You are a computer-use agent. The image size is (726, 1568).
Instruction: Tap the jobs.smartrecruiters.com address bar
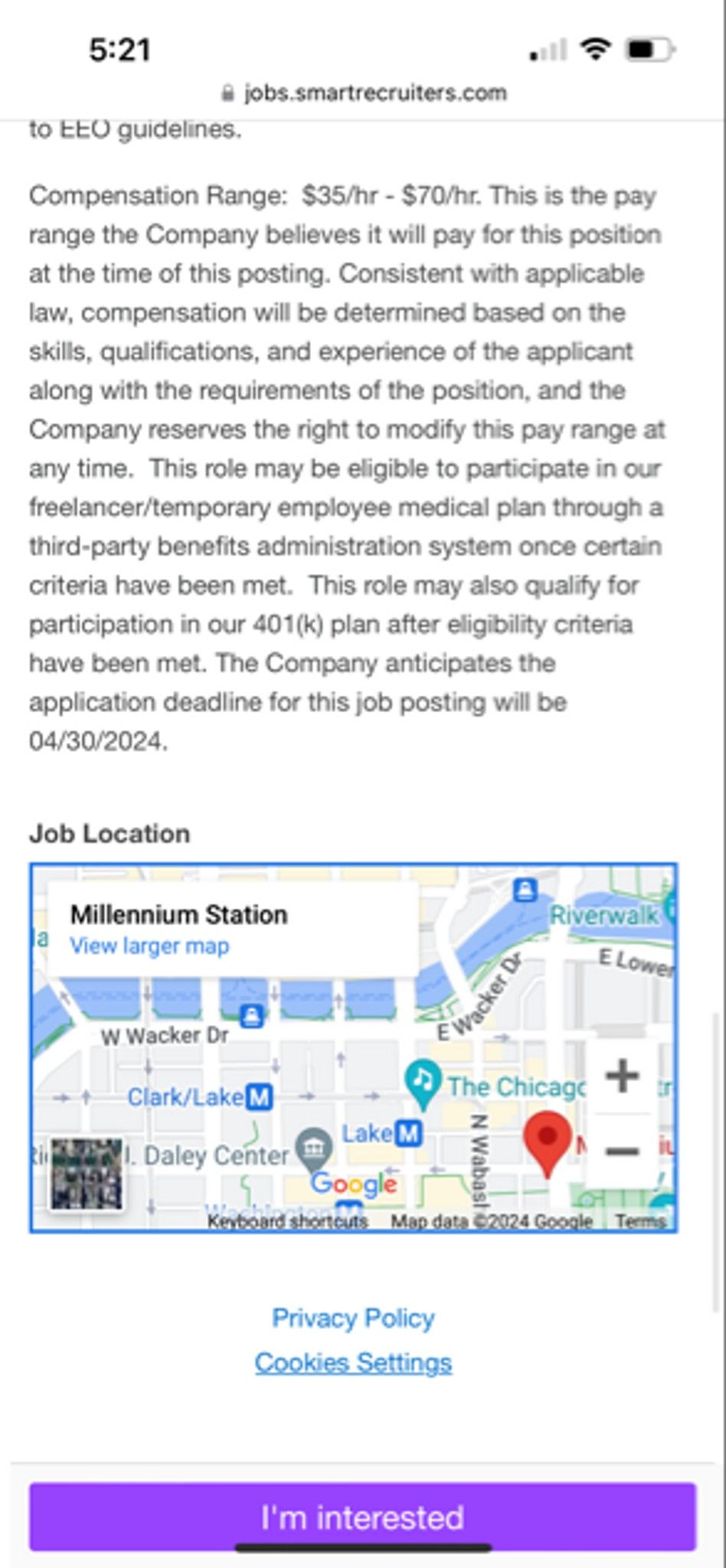click(x=365, y=93)
